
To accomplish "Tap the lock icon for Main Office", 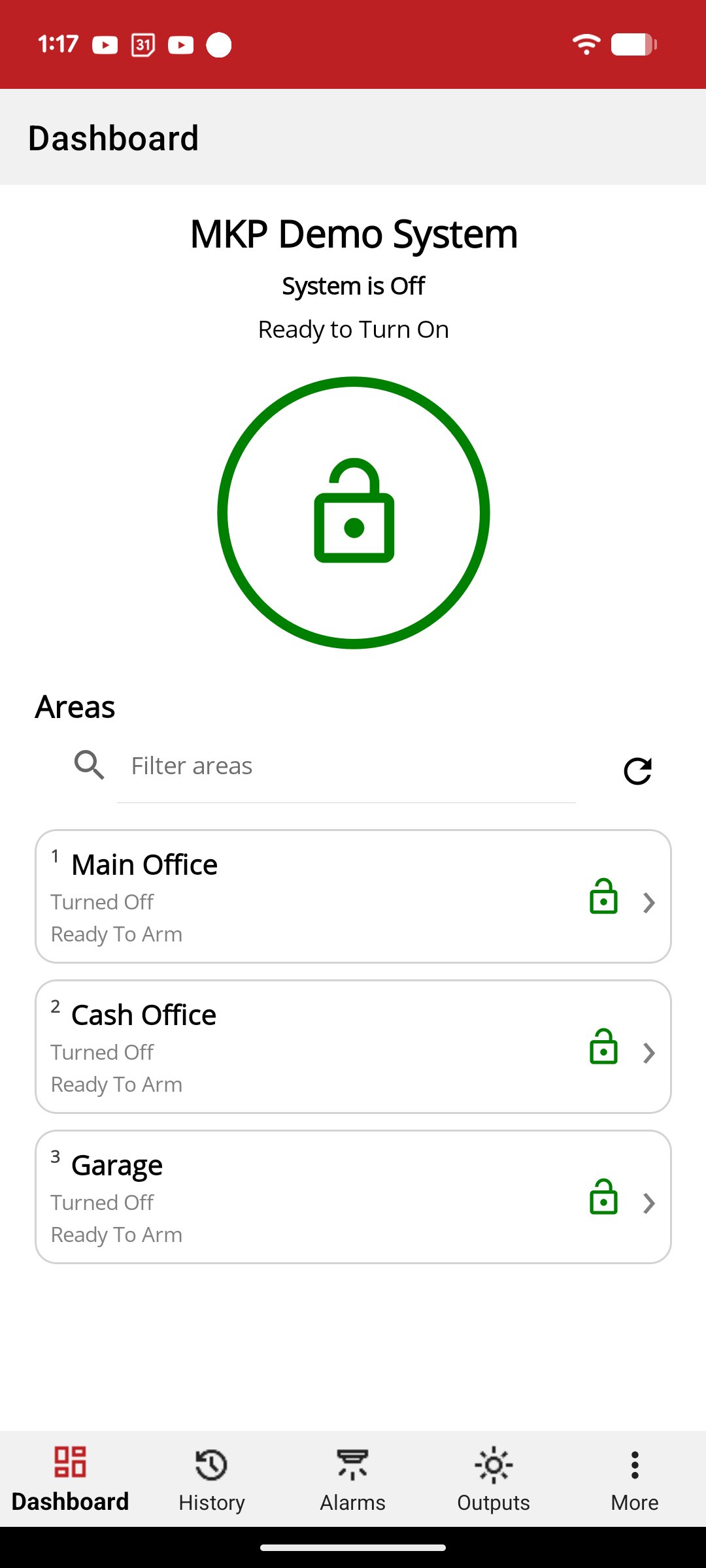I will [x=603, y=896].
